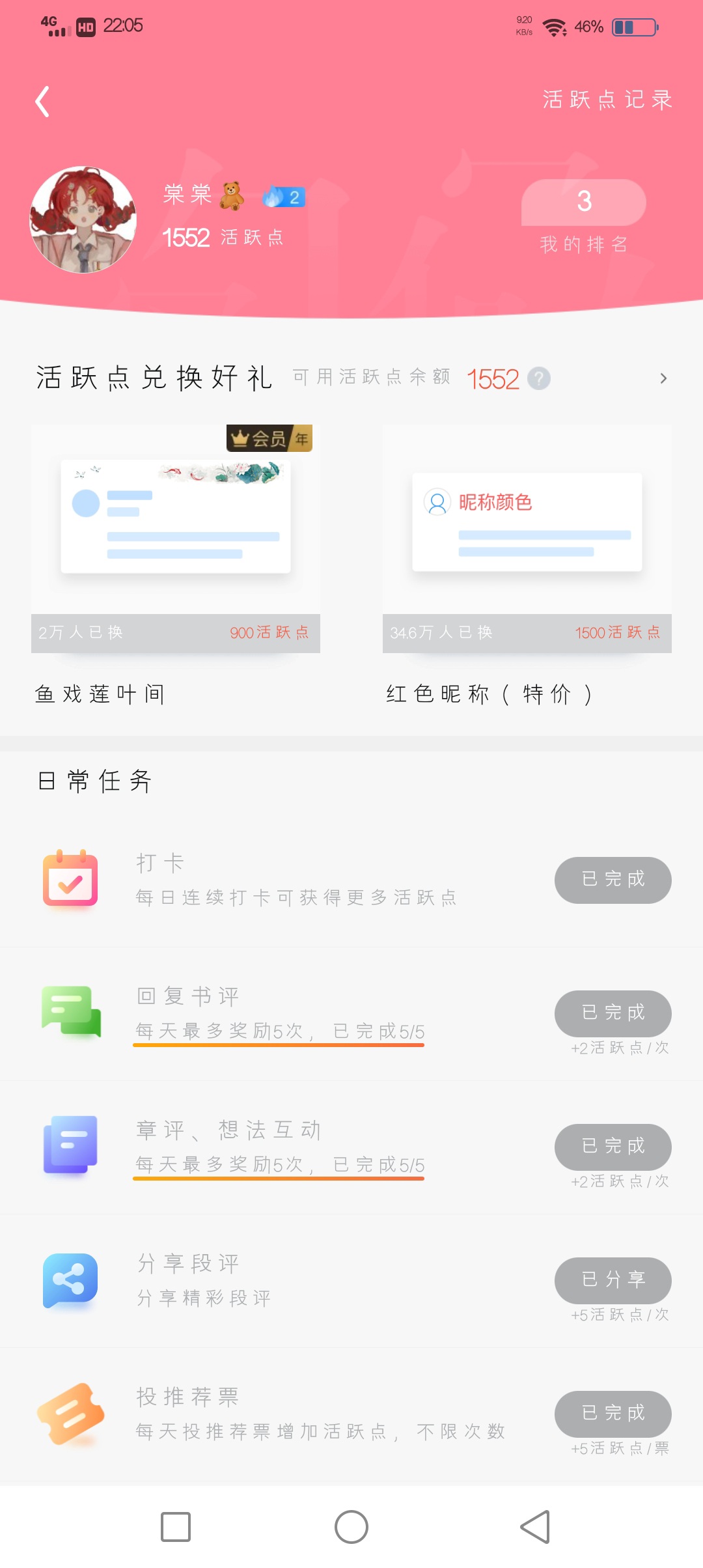Tap 已完成 button for 投推荐票
Viewport: 703px width, 1568px height.
pyautogui.click(x=613, y=1414)
